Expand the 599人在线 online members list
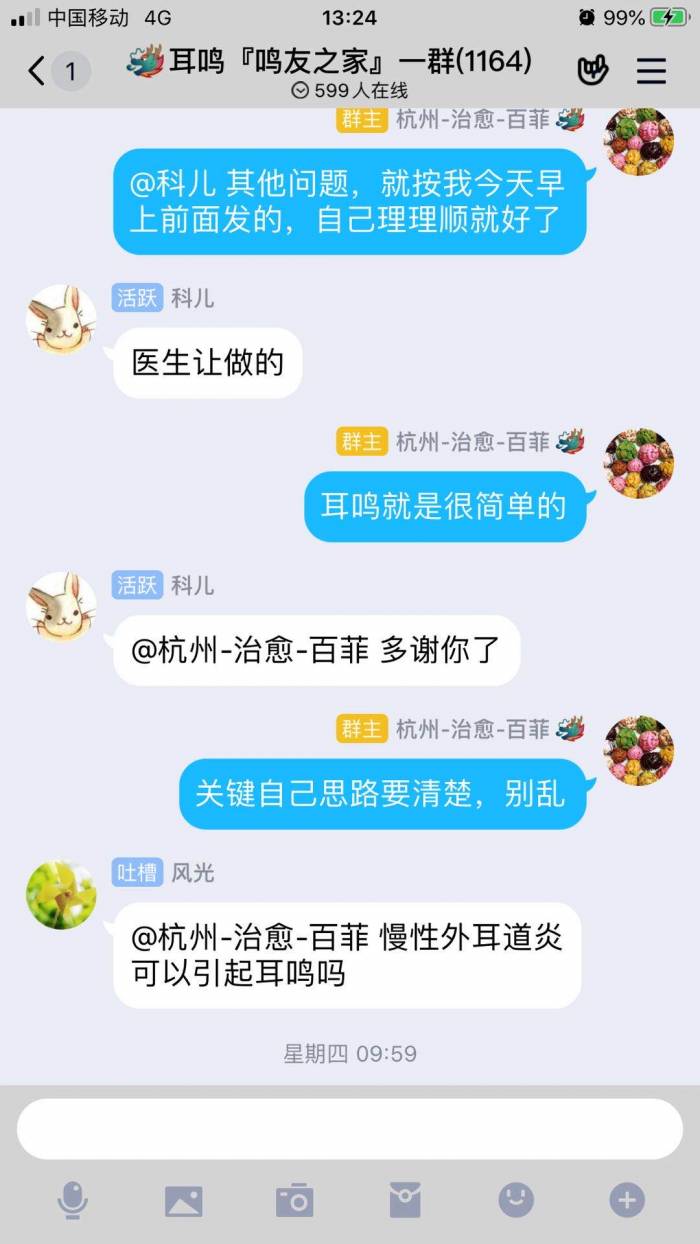700x1244 pixels. coord(349,90)
